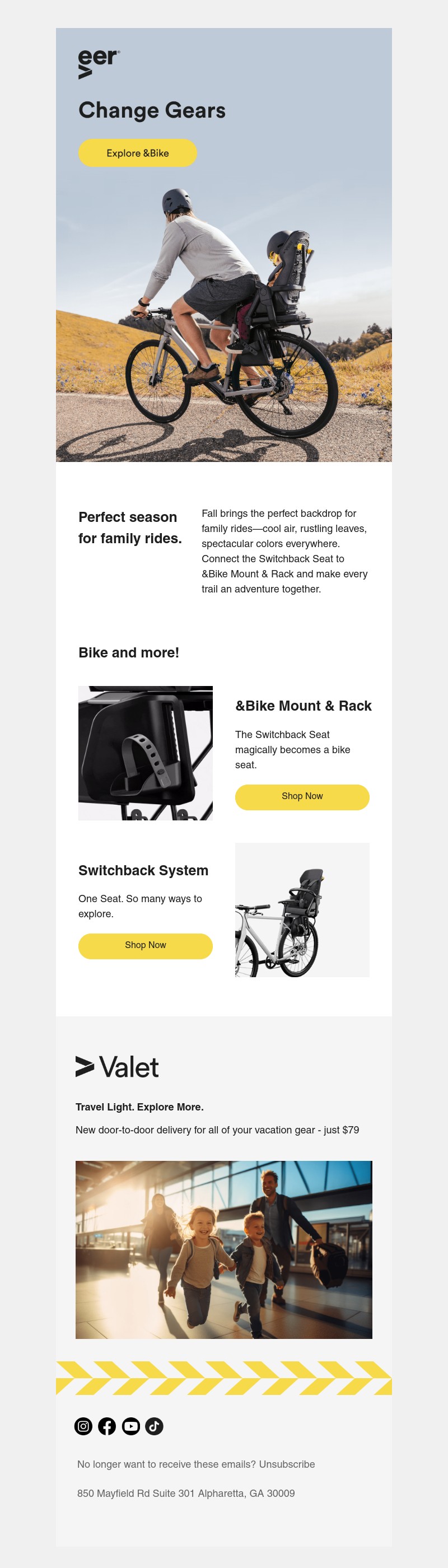
Task: Tap the Explore &Bike button
Action: click(x=138, y=153)
